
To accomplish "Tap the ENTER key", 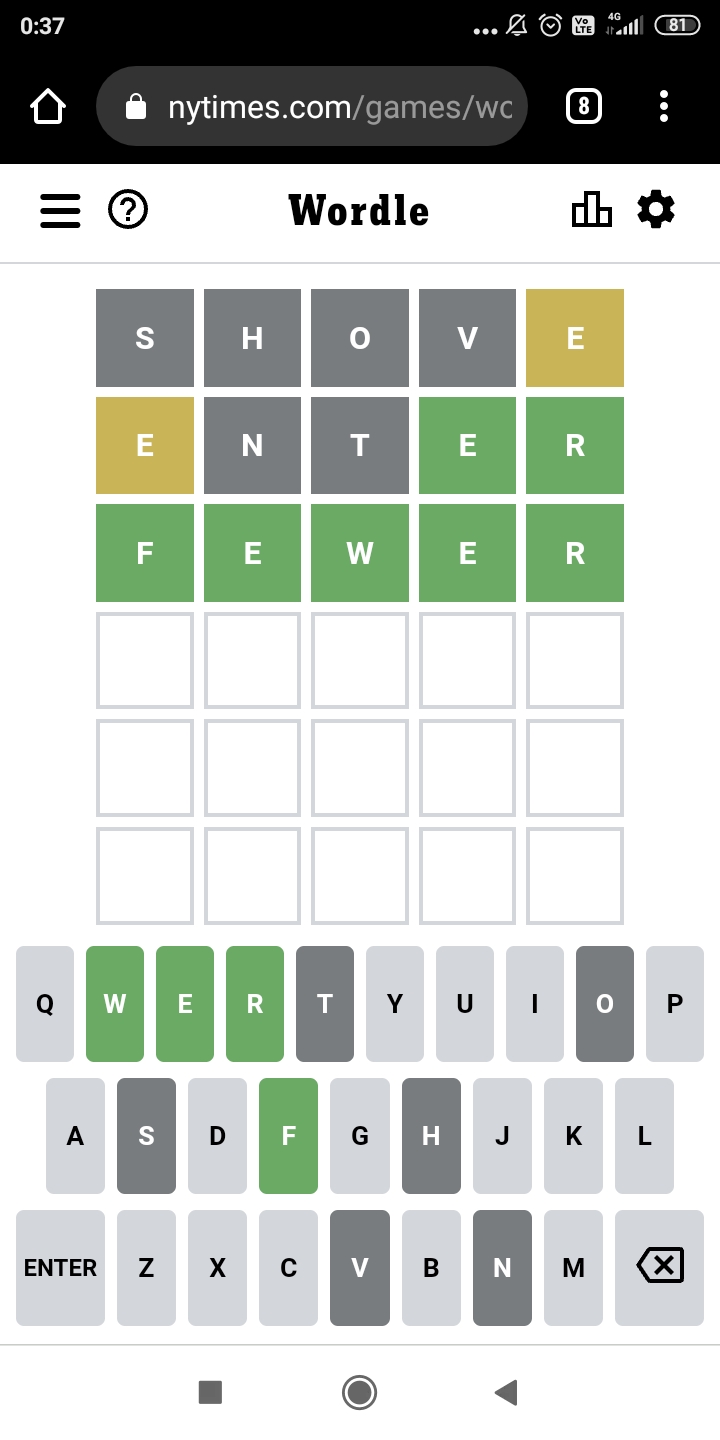I will (60, 1268).
